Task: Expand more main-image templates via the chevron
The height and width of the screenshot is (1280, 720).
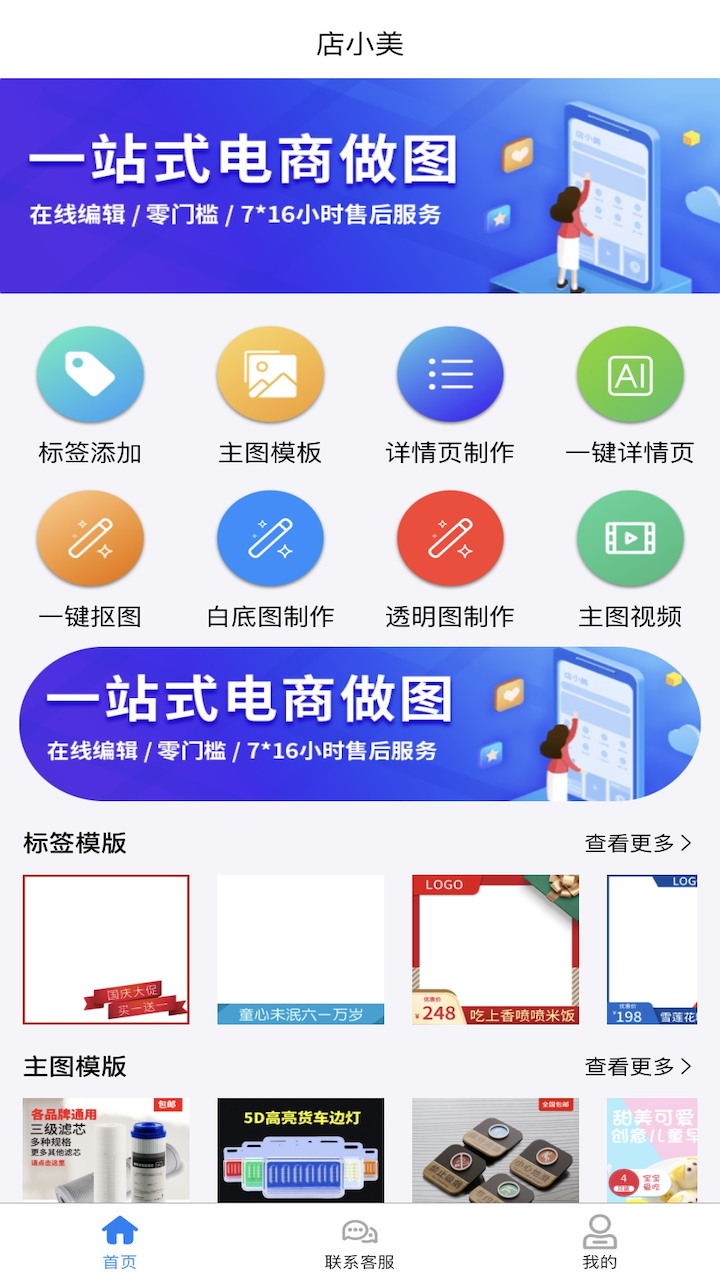Action: (x=686, y=1067)
